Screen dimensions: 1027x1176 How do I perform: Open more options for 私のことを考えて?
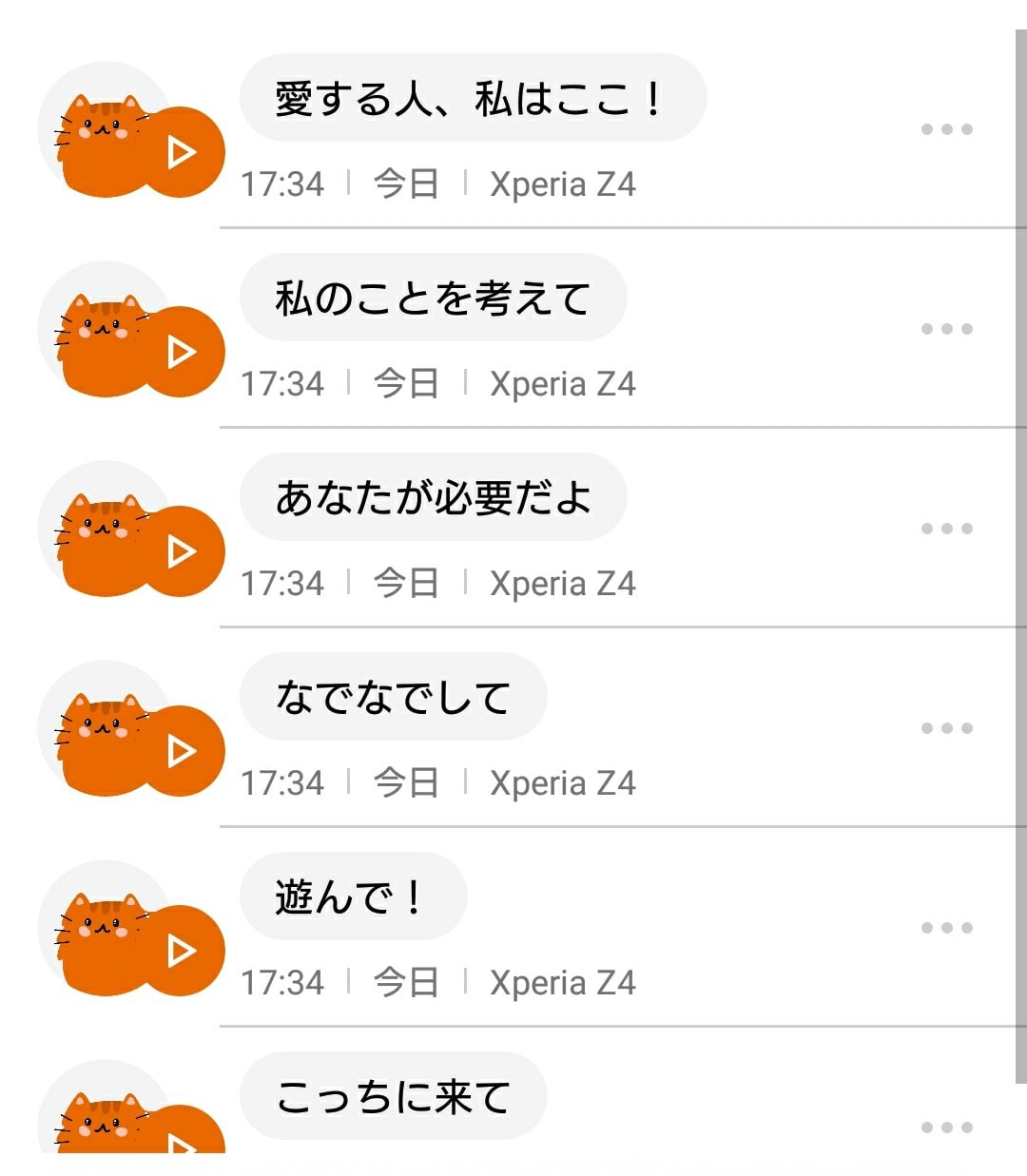point(946,329)
